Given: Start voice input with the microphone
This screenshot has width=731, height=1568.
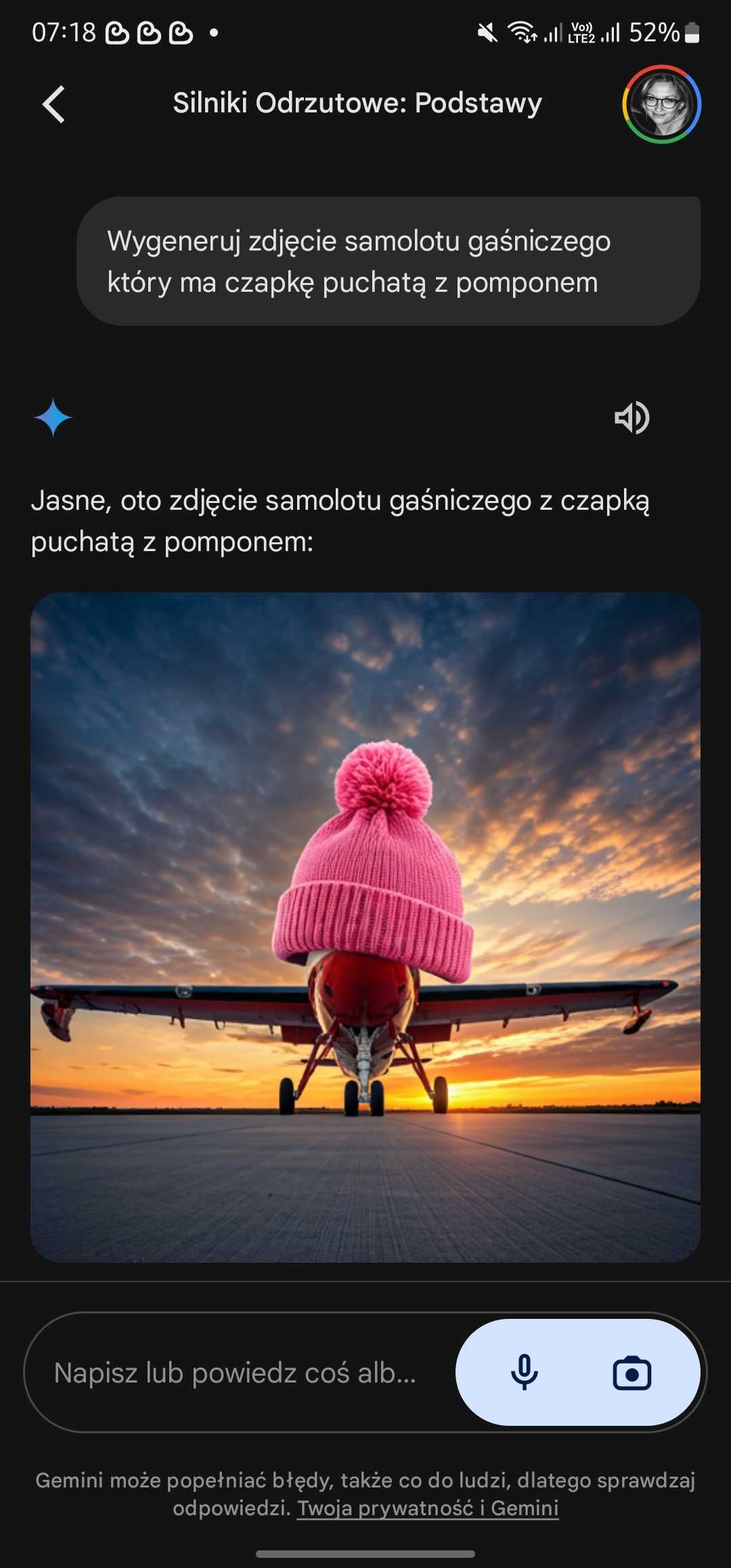Looking at the screenshot, I should point(524,1373).
